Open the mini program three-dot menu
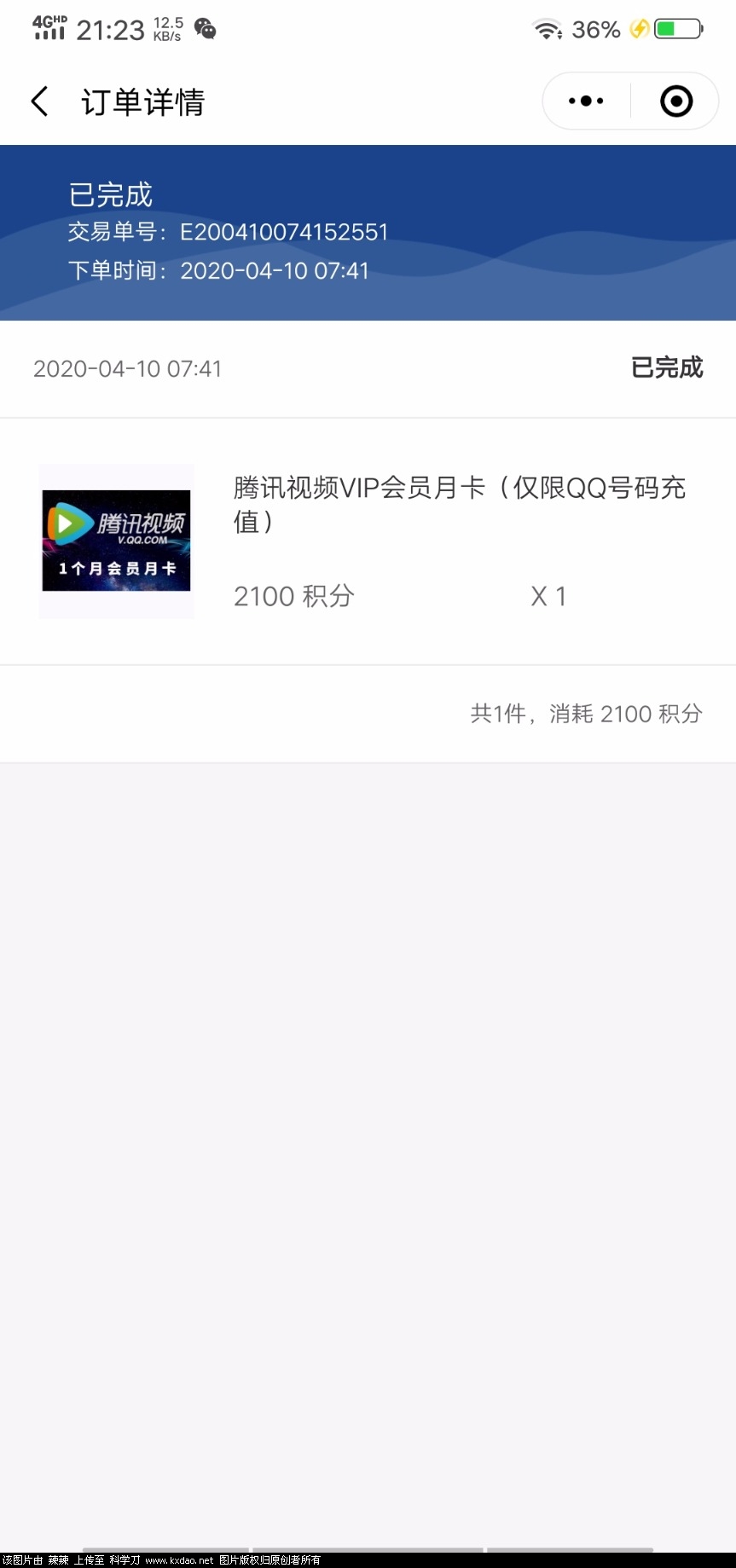Image resolution: width=736 pixels, height=1568 pixels. click(586, 101)
